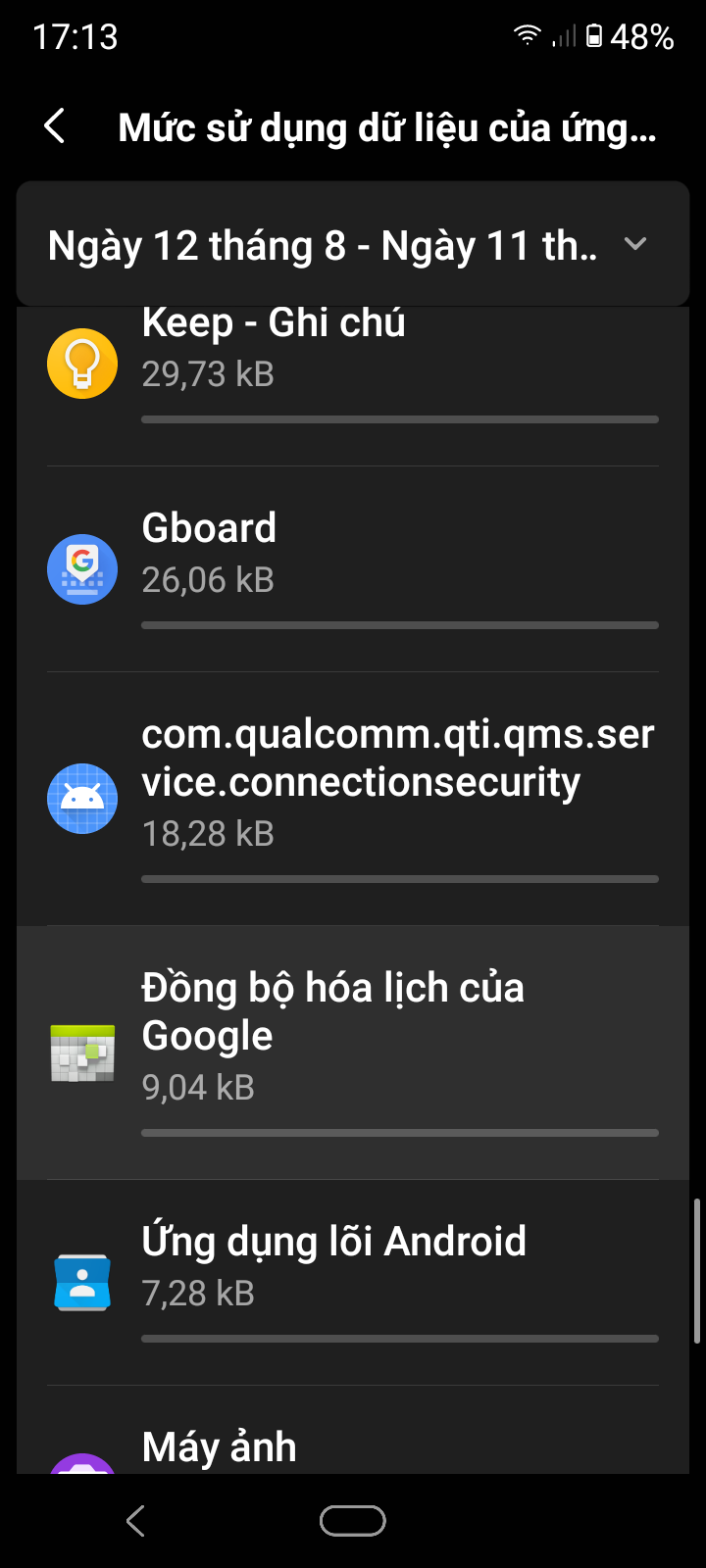Go back using the app bar arrow
This screenshot has width=706, height=1568.
click(55, 127)
